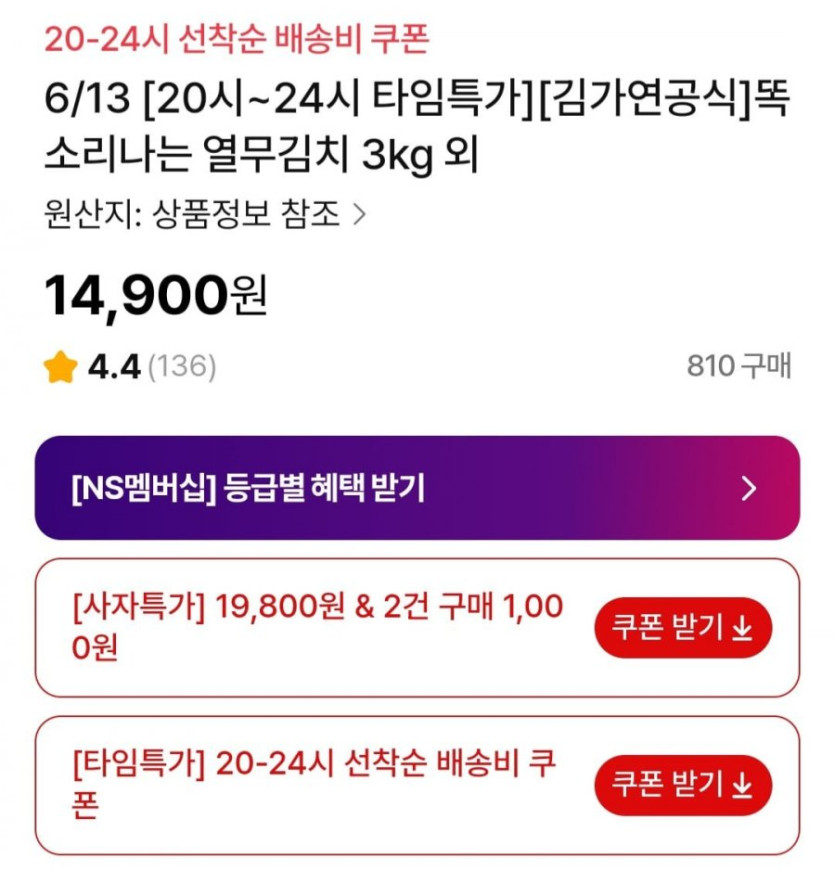Open NS멤버십 등급별 혜택 받기 banner
The height and width of the screenshot is (870, 835).
pyautogui.click(x=417, y=488)
